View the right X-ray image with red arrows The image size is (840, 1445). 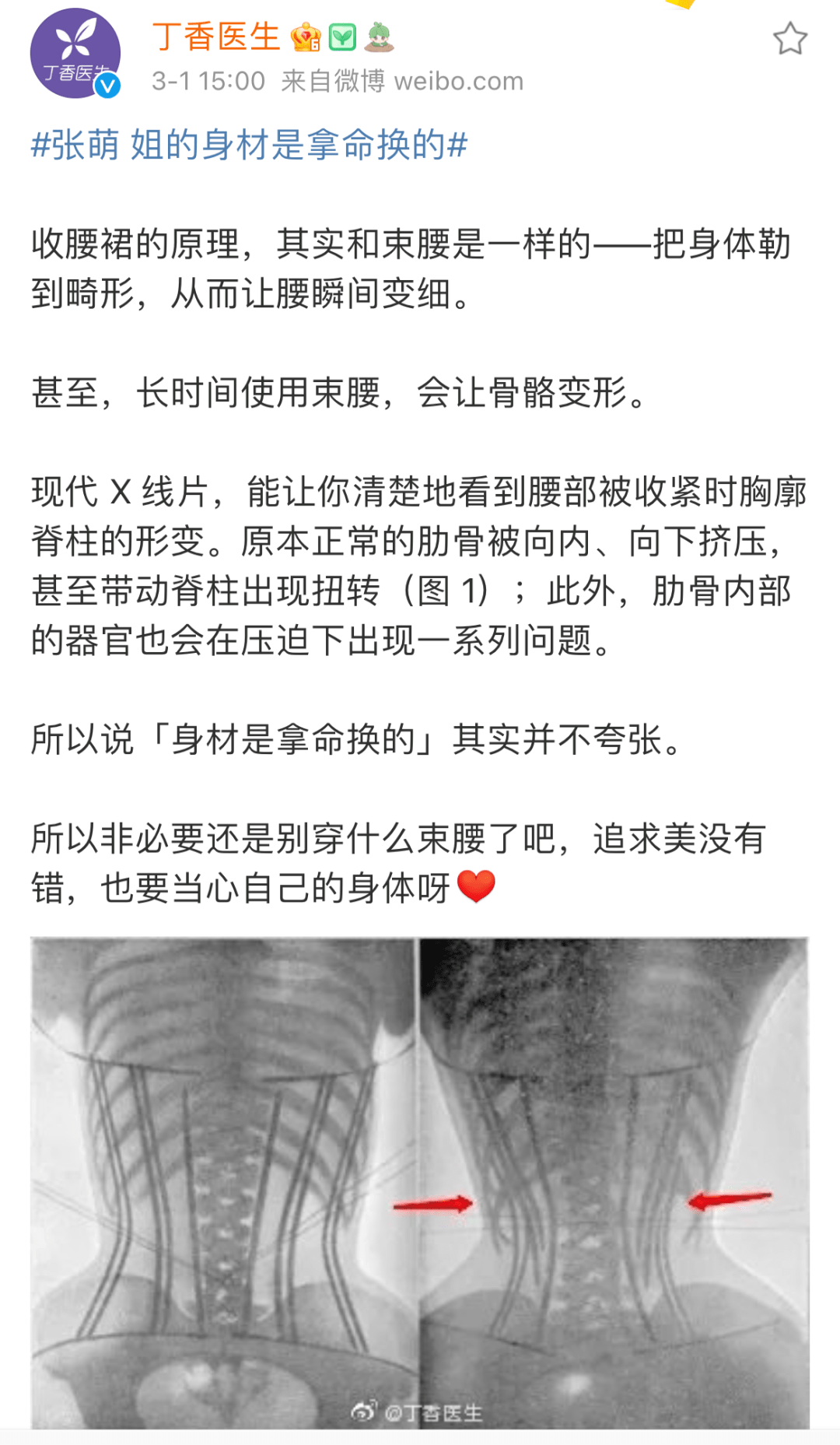tap(614, 1183)
